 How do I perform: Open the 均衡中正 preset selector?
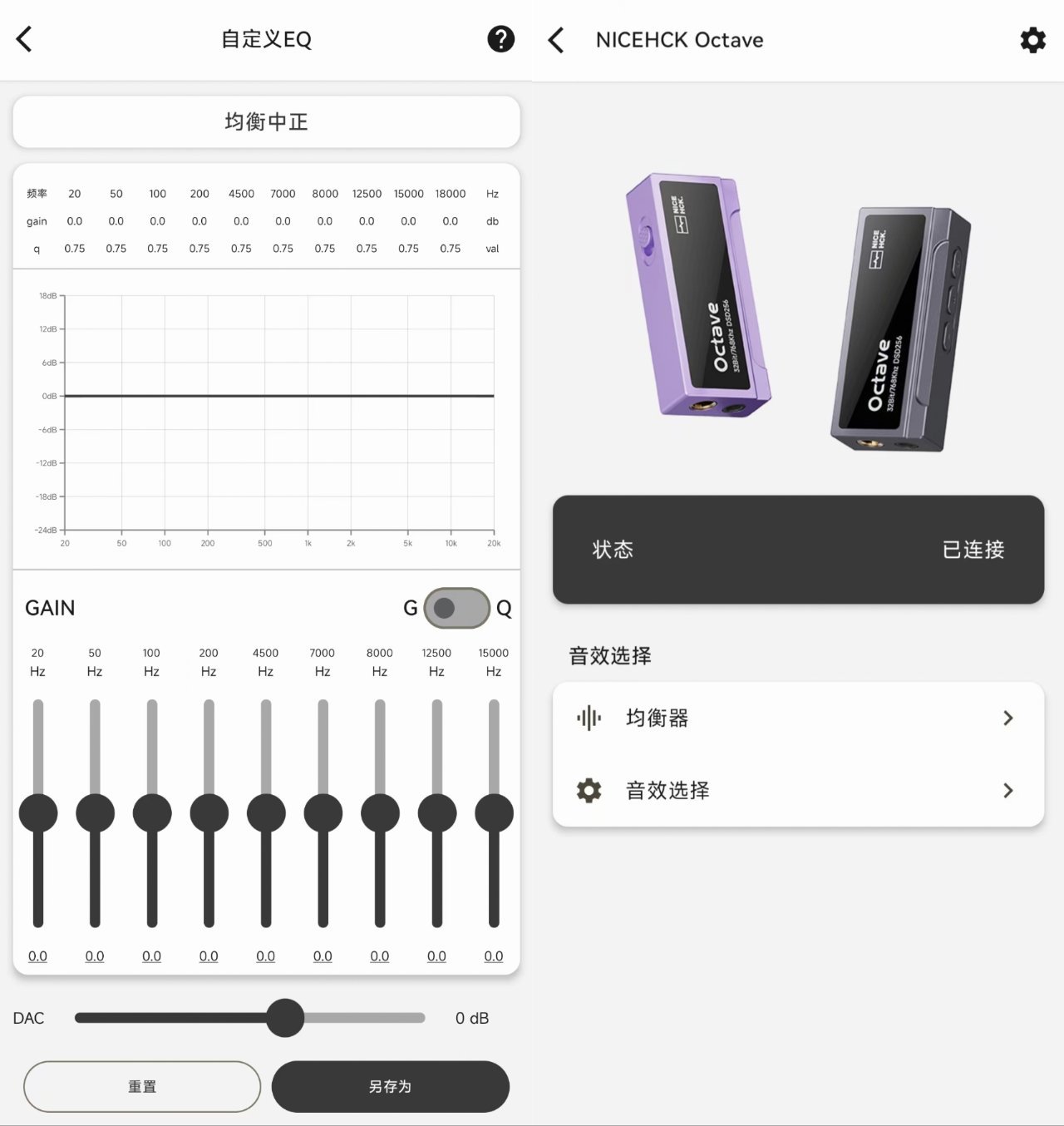click(x=266, y=122)
